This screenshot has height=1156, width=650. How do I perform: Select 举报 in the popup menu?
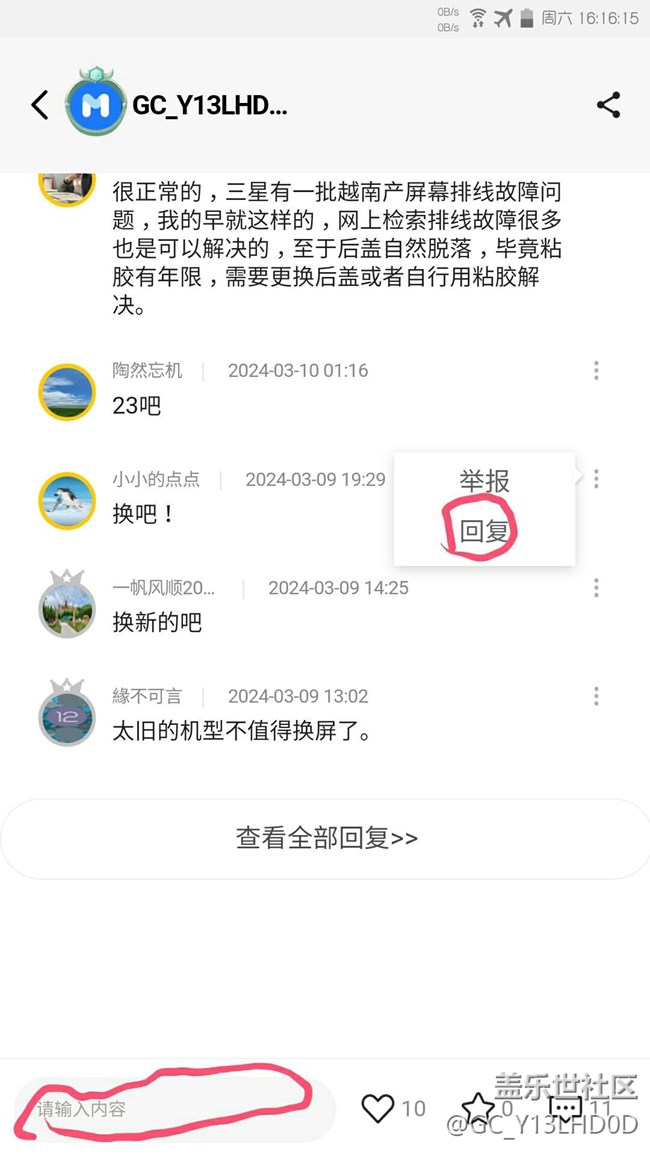pos(484,481)
